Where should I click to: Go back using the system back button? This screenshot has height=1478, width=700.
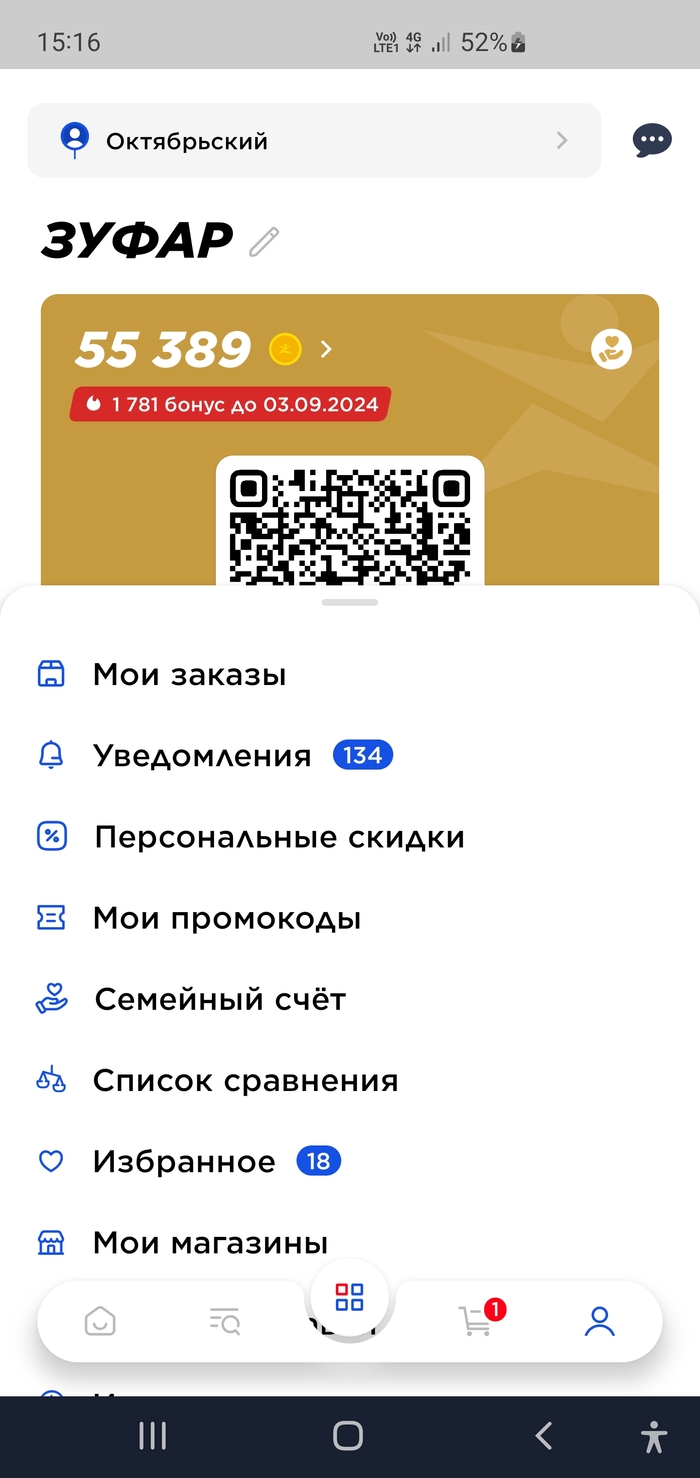(x=544, y=1437)
